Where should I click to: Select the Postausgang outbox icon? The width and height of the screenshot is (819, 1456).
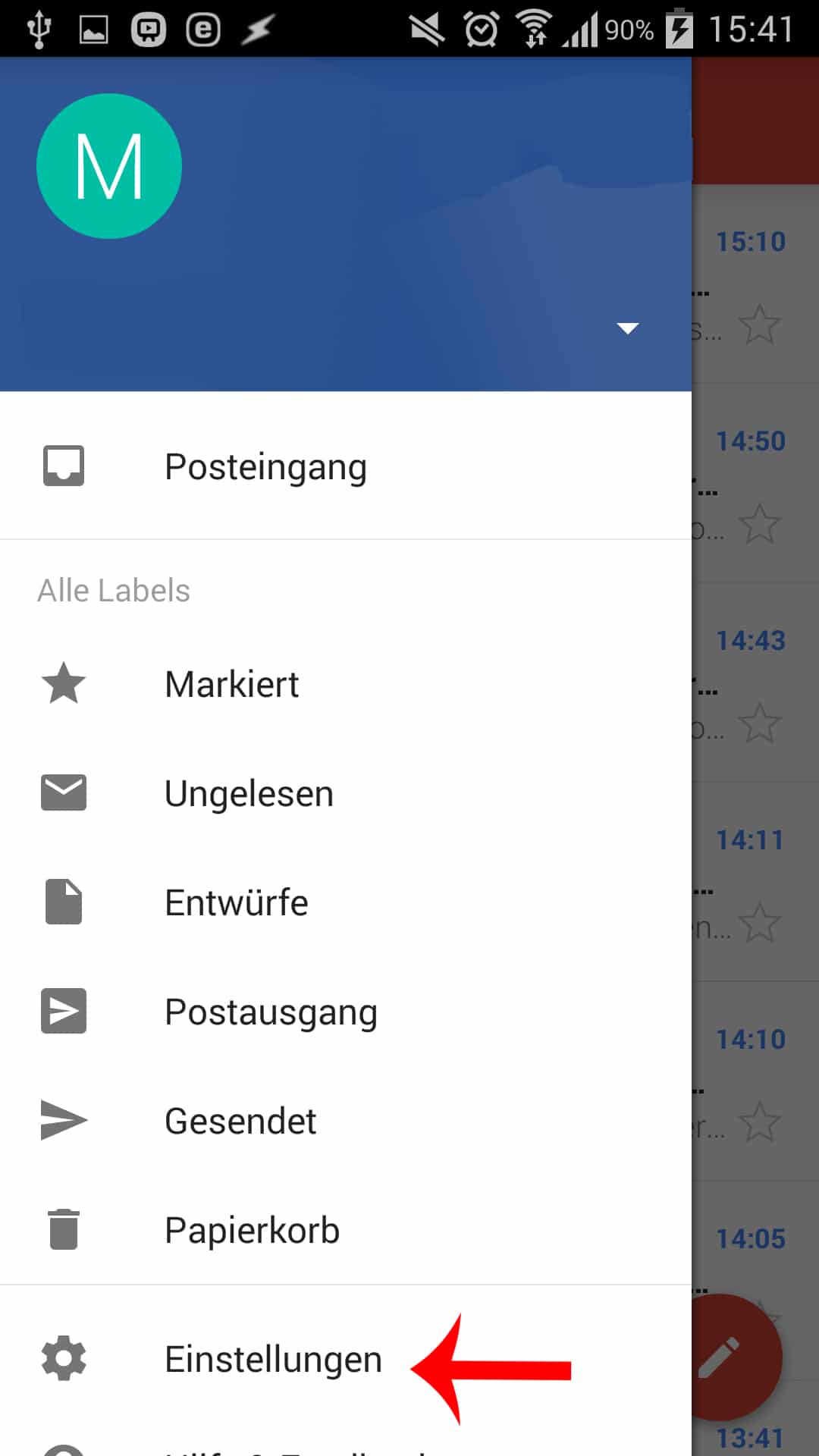point(64,1011)
